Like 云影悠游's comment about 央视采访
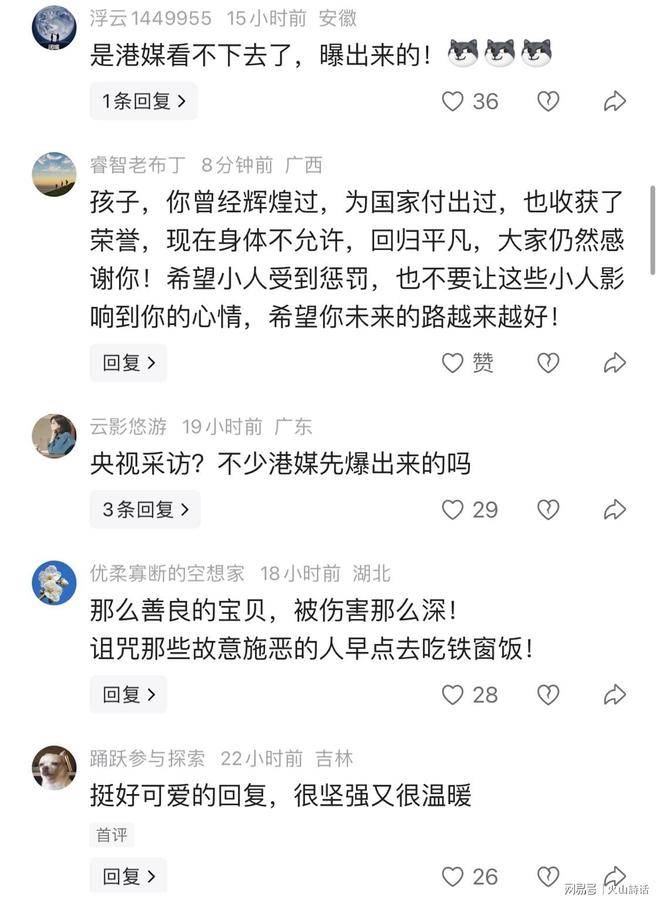Image resolution: width=660 pixels, height=901 pixels. 453,510
